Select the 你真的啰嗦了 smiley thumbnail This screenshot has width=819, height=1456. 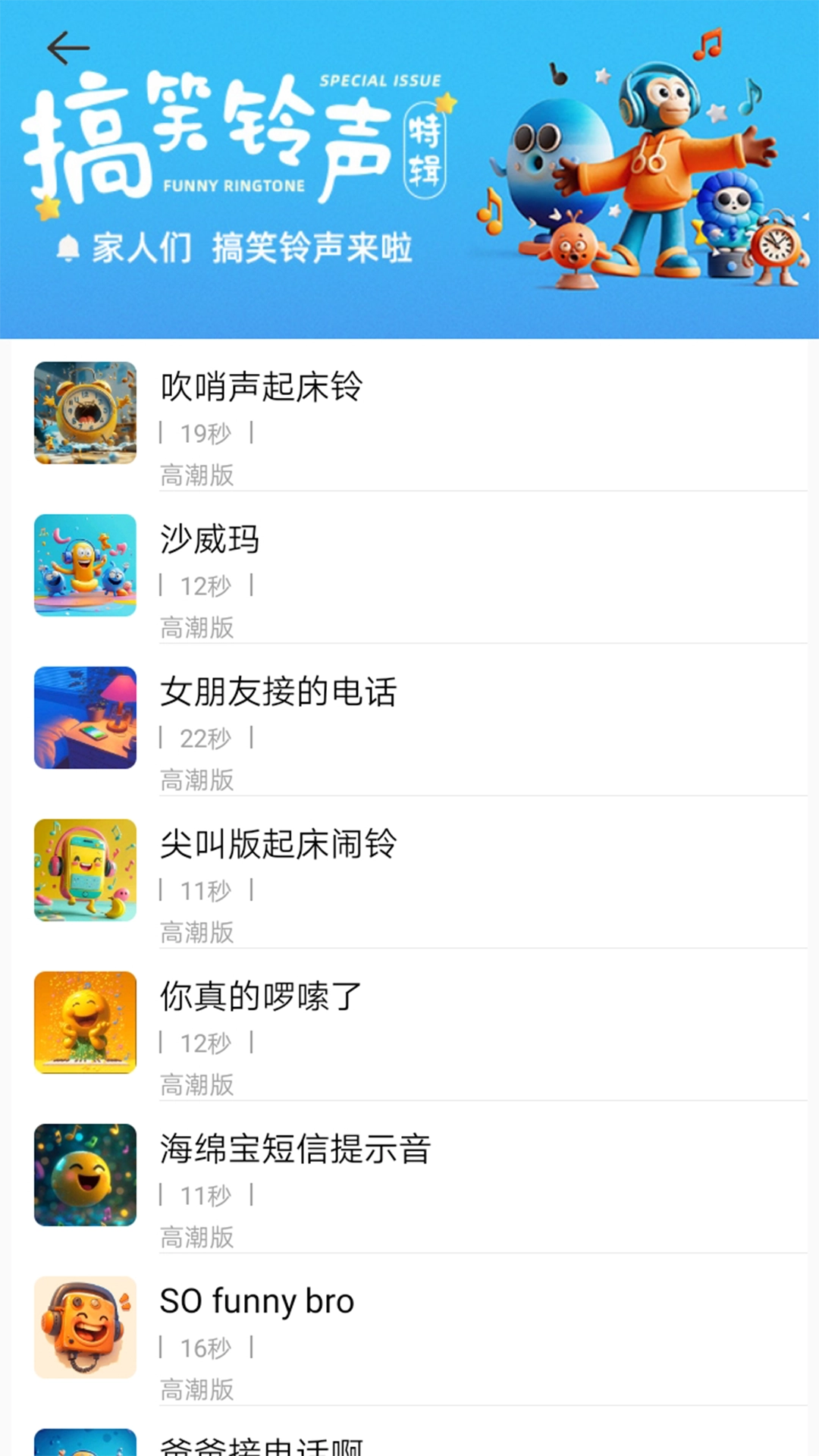click(85, 1023)
